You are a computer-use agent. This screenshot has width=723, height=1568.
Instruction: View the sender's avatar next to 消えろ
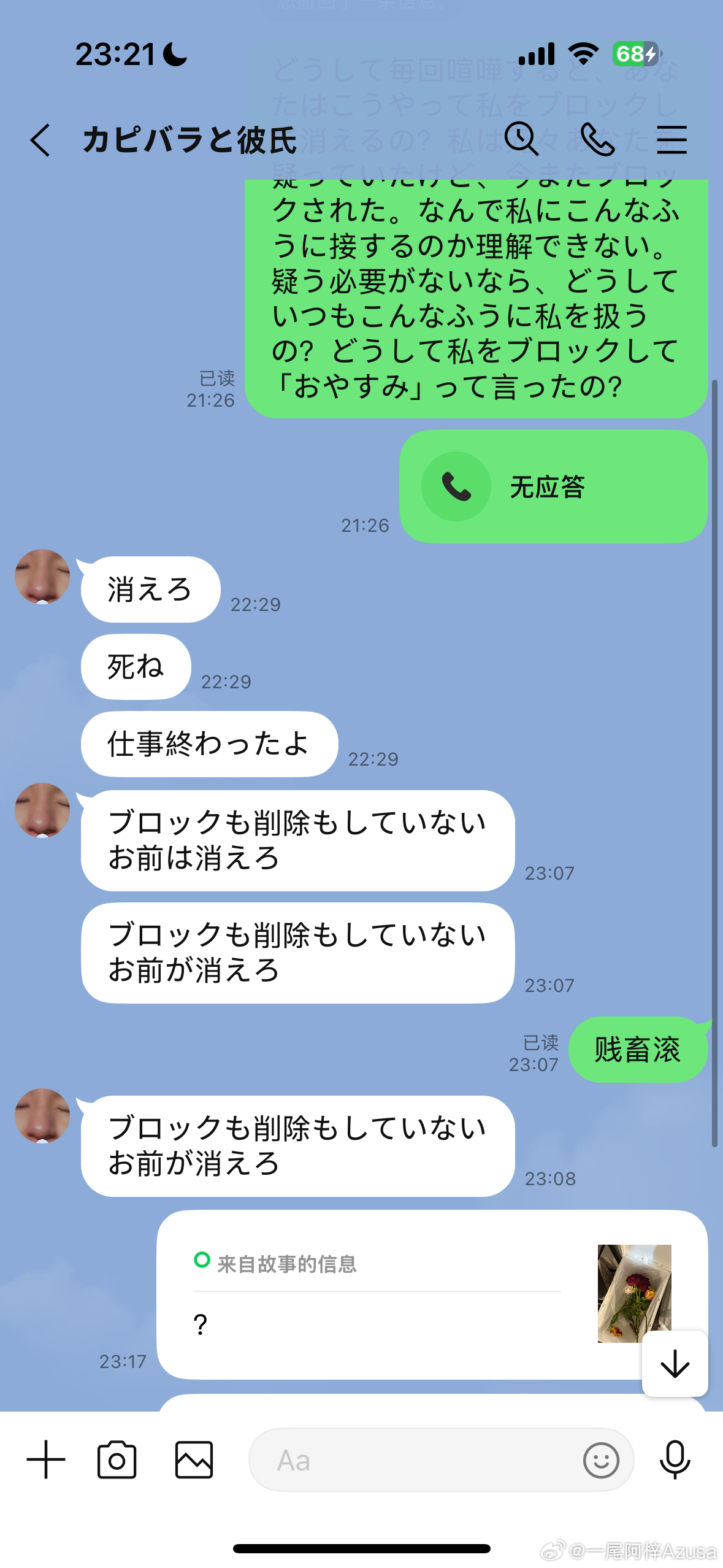pyautogui.click(x=42, y=577)
